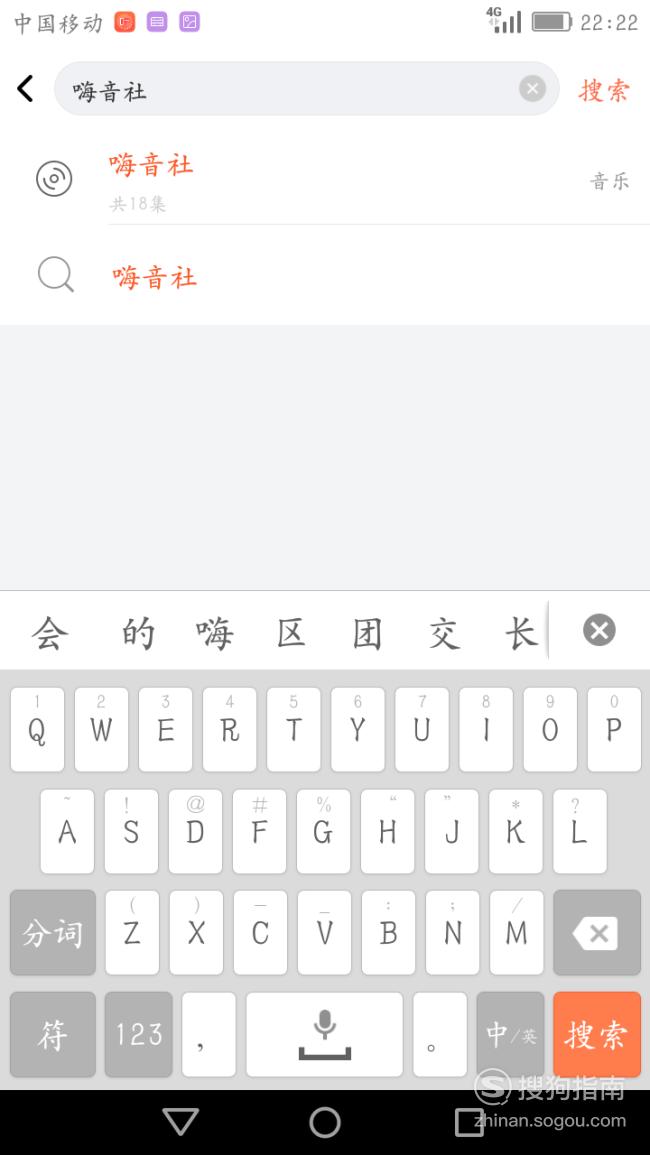Tap the keyboard backspace key
Image resolution: width=650 pixels, height=1155 pixels.
(x=597, y=933)
